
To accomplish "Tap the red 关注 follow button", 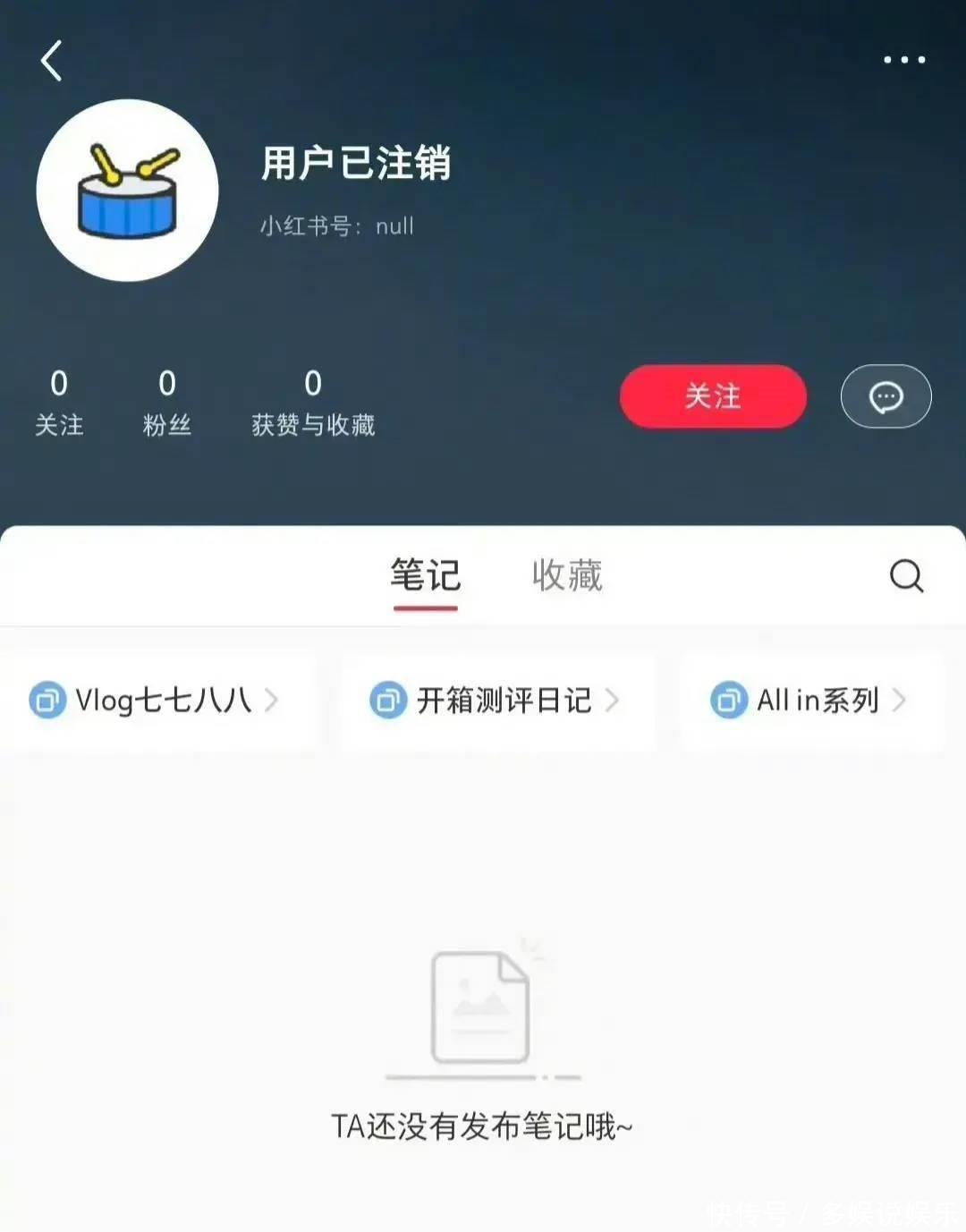I will (x=713, y=396).
